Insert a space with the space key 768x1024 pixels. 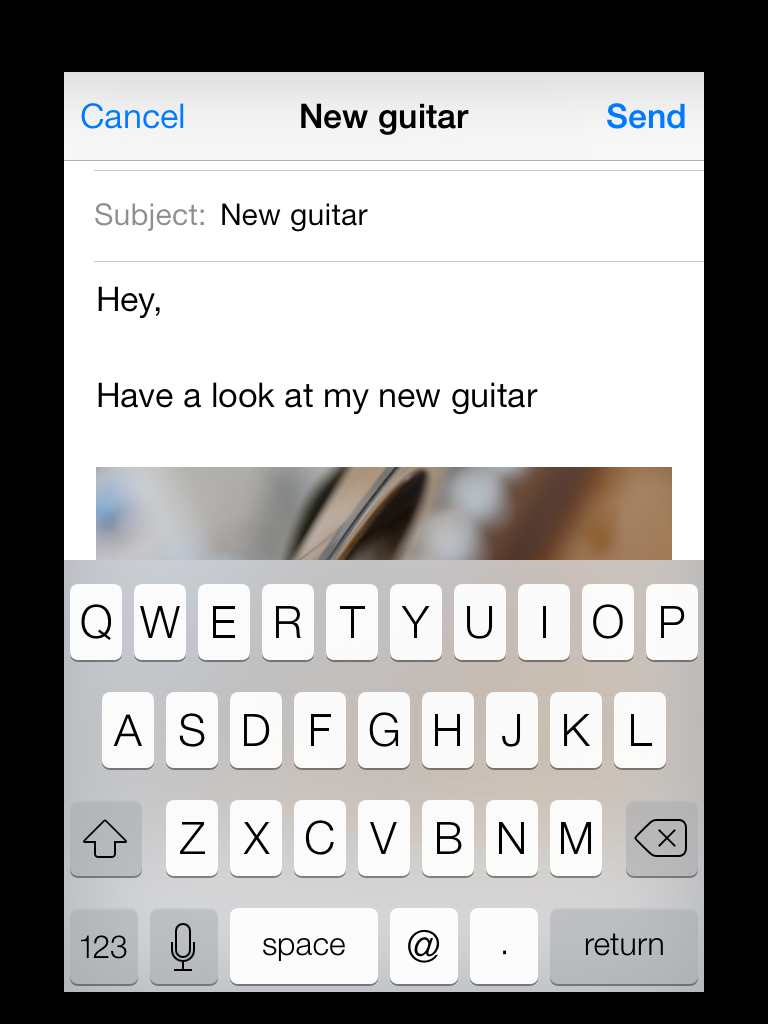tap(303, 946)
